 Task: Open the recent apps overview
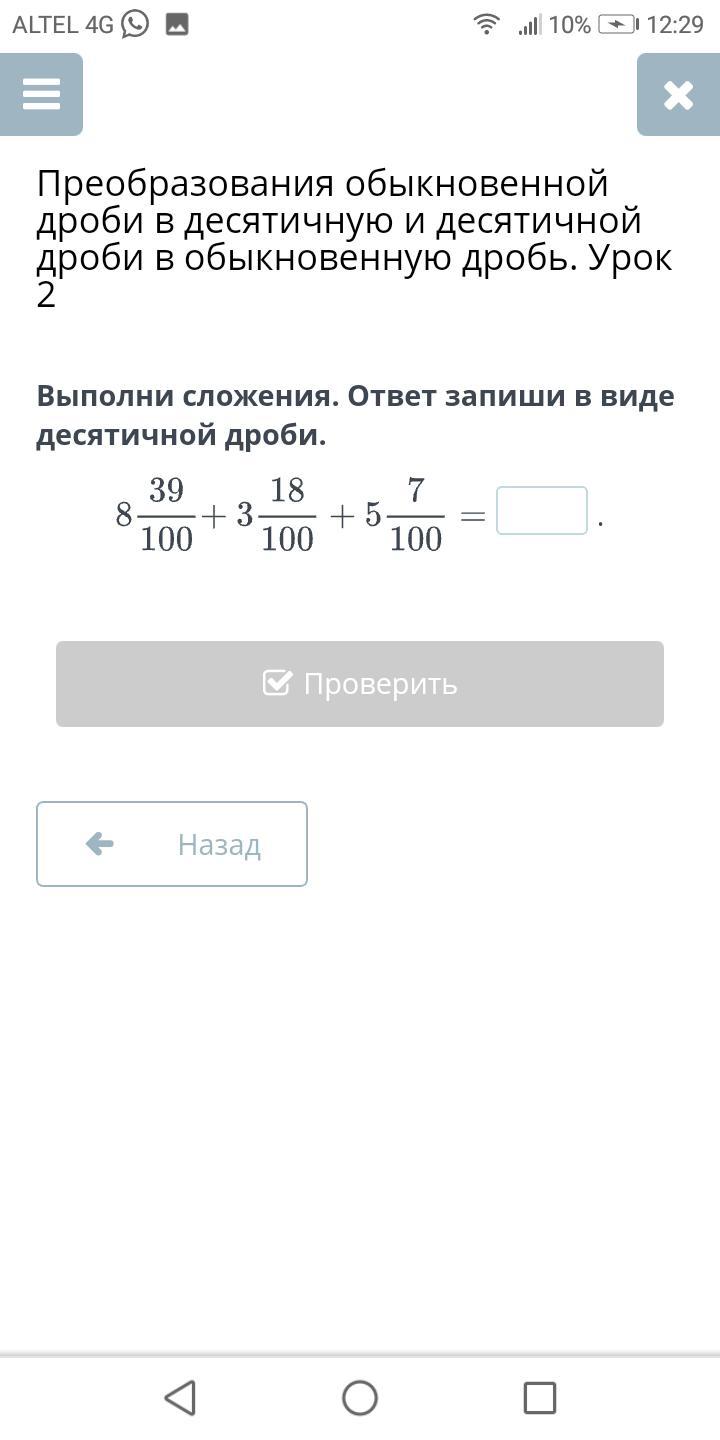[x=540, y=1397]
